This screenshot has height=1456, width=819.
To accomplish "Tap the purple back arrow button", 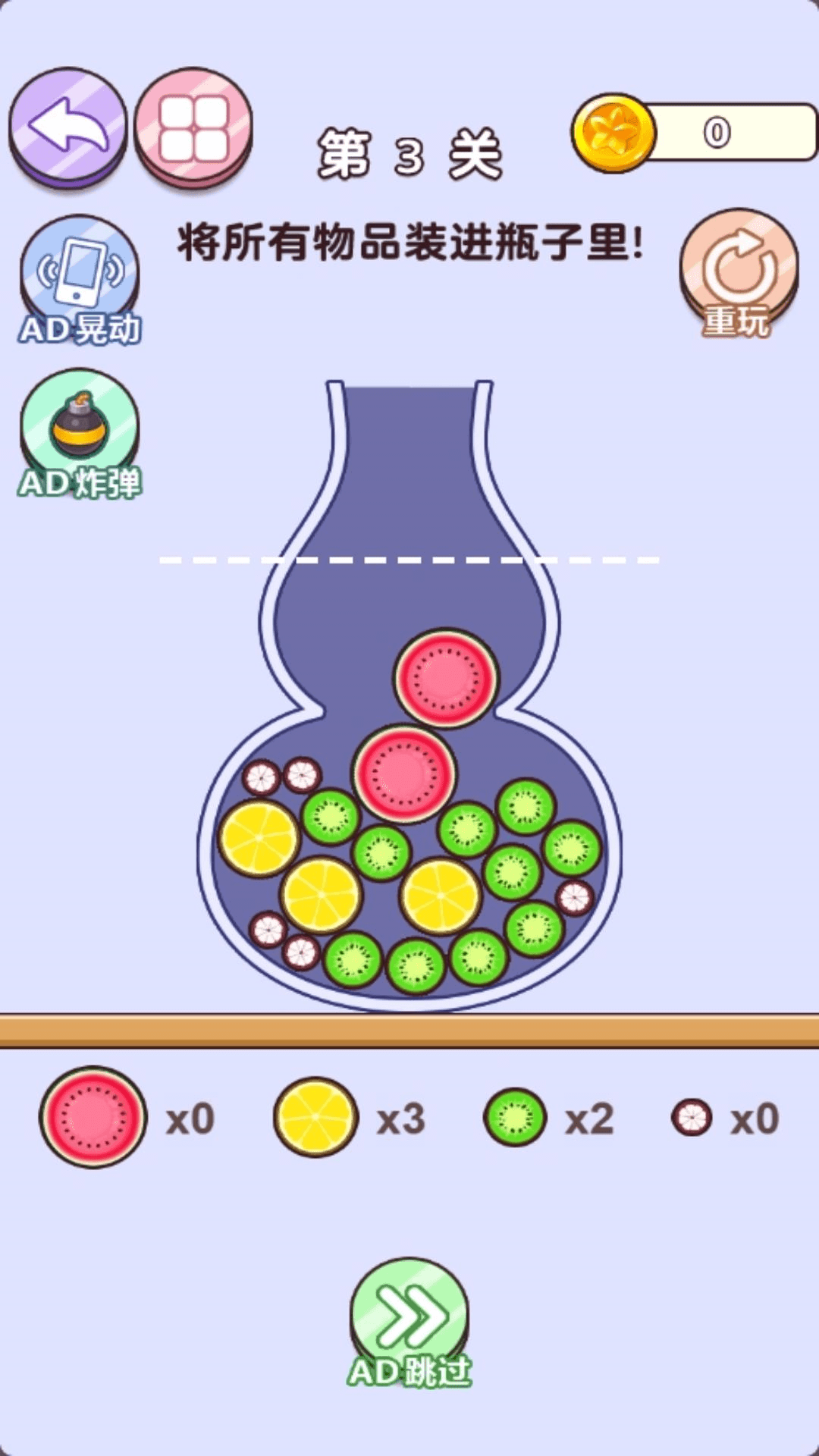I will [x=68, y=127].
